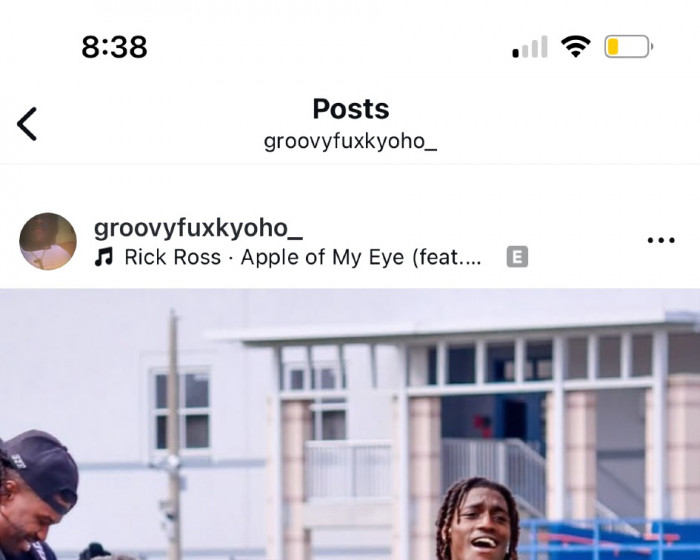The image size is (700, 560).
Task: Open groovyfuxkyoho_ profile picture
Action: pyautogui.click(x=48, y=241)
